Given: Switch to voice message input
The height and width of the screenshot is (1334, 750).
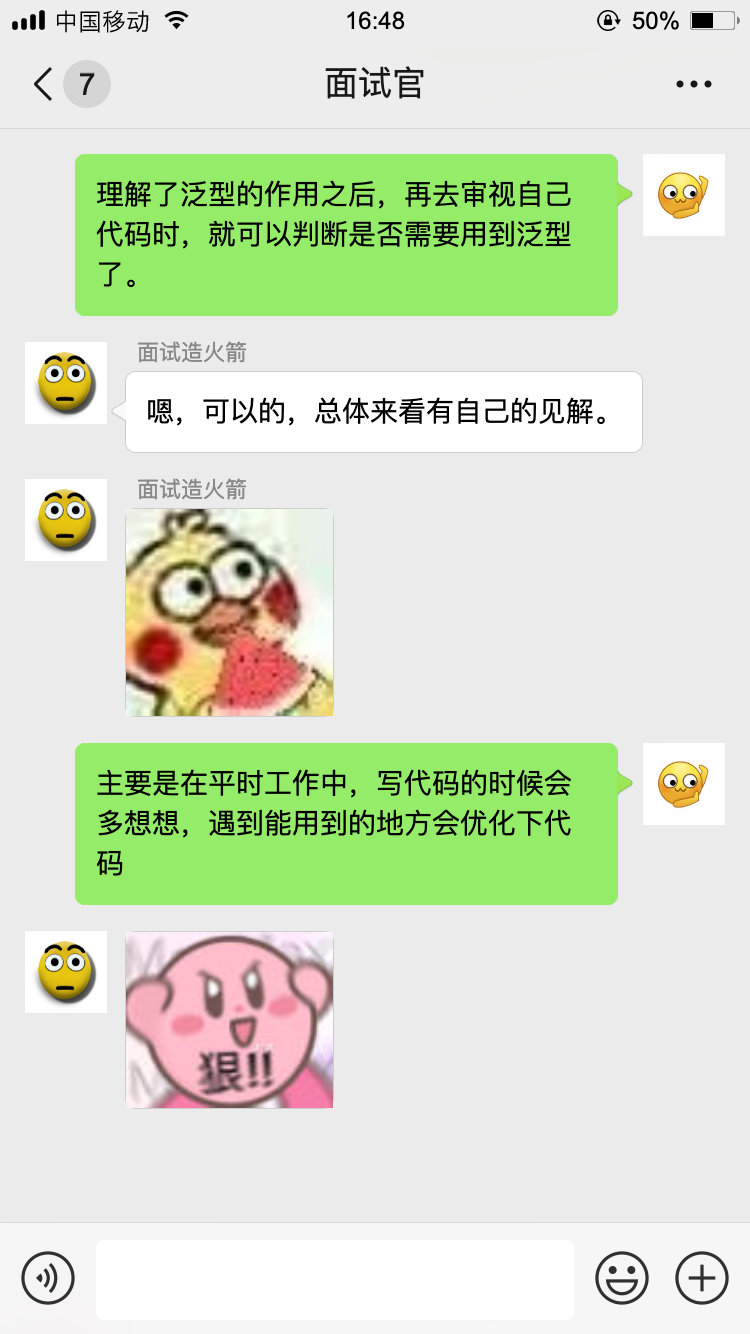Looking at the screenshot, I should (x=48, y=1278).
